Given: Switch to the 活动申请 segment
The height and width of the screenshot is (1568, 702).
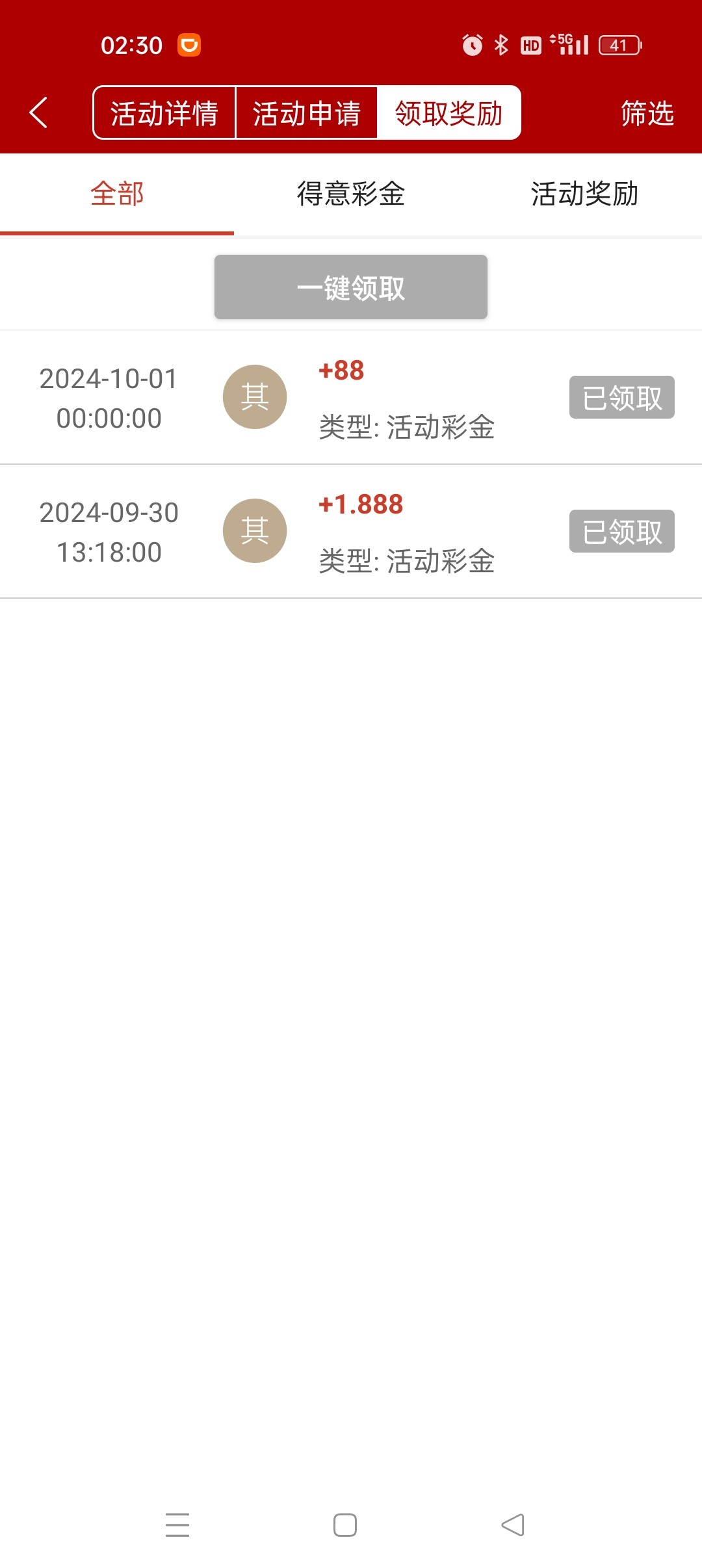Looking at the screenshot, I should pos(306,112).
